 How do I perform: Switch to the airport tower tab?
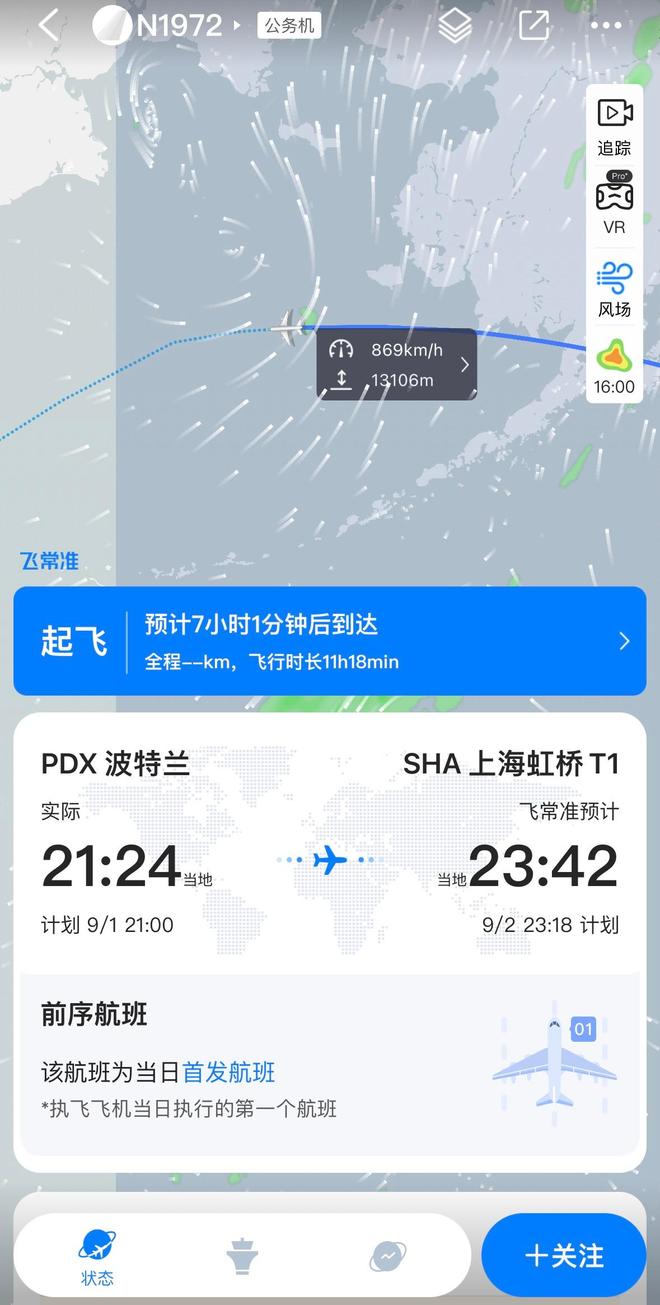pos(242,1256)
